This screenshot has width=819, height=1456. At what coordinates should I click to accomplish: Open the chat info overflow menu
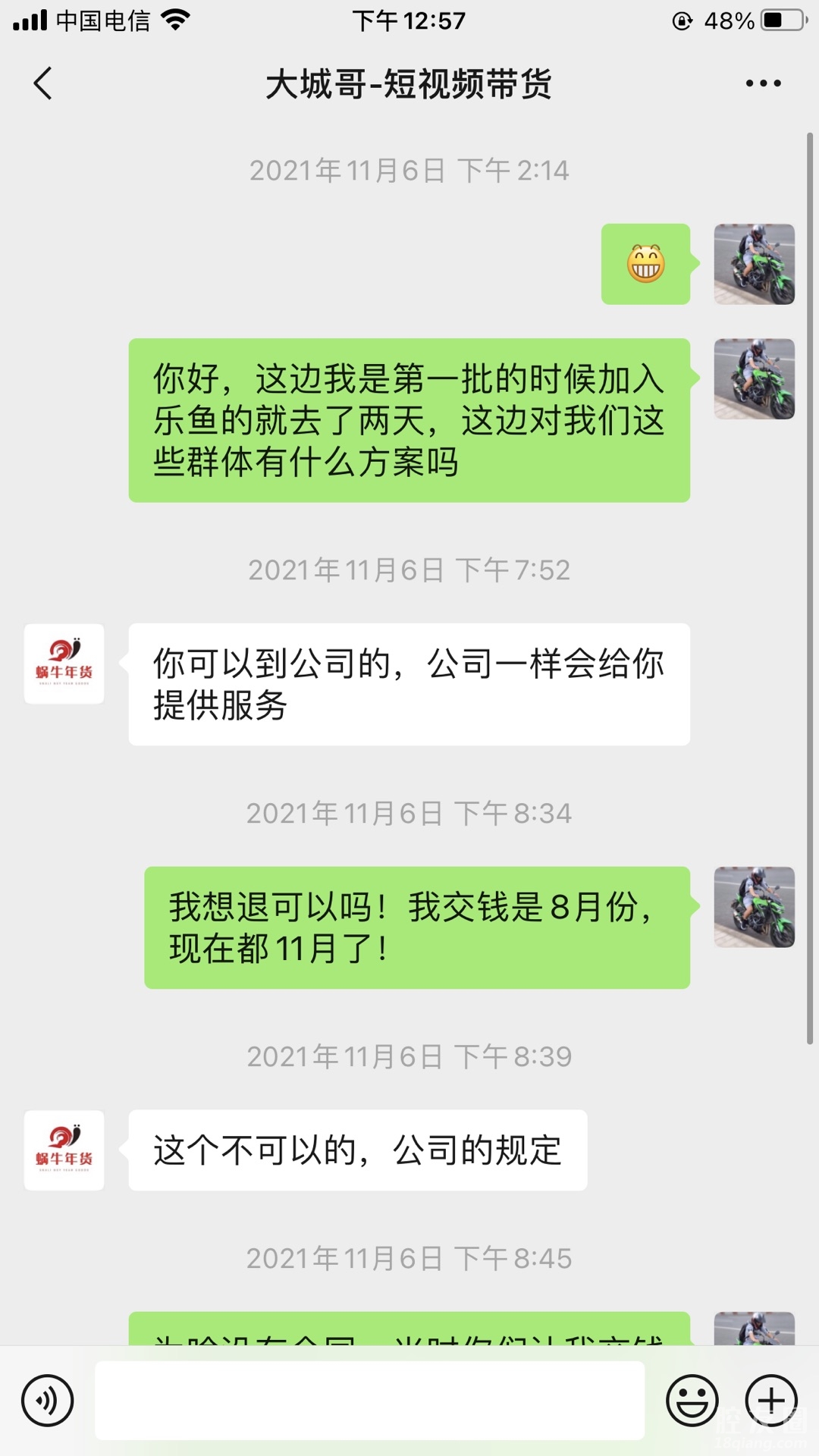coord(763,83)
